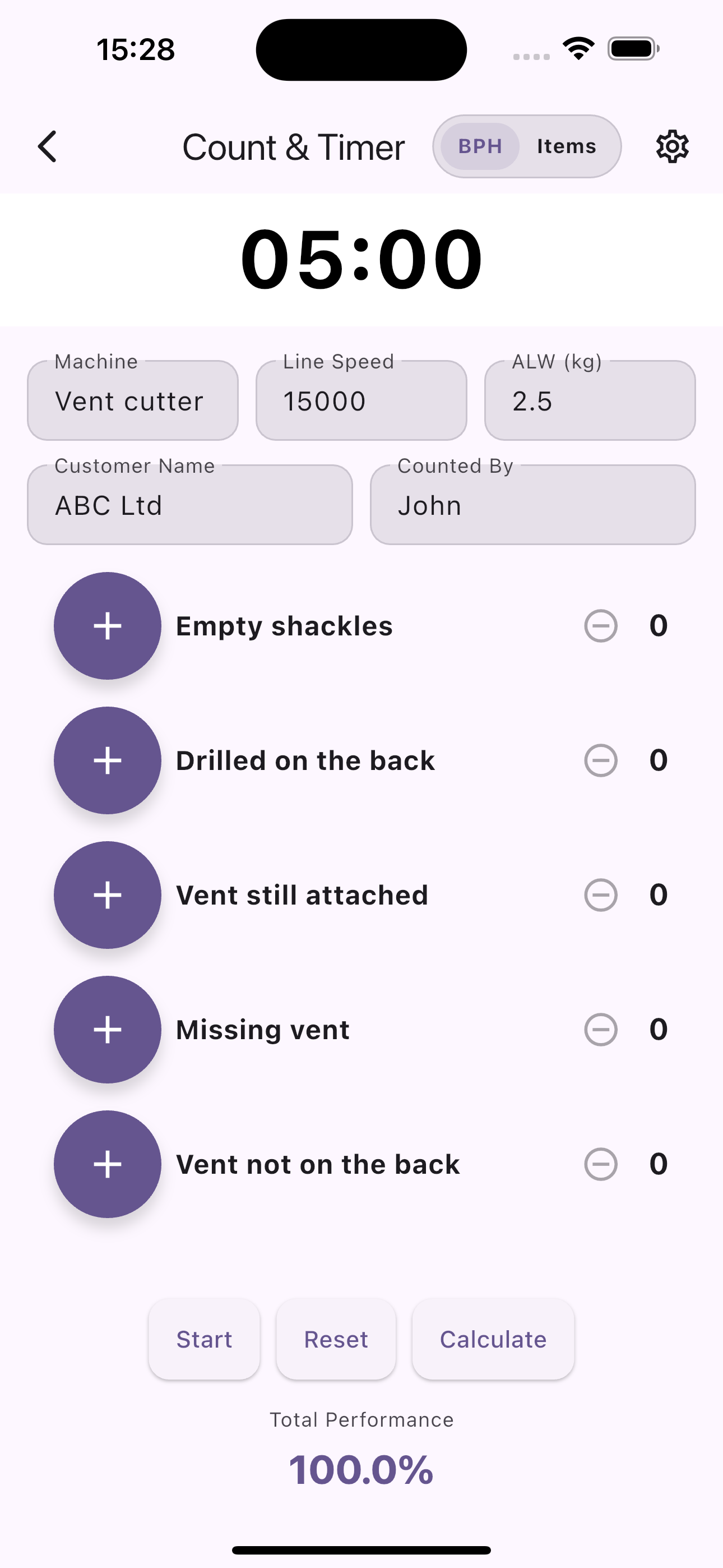Screen dimensions: 723x1568
Task: Switch to Items counting mode
Action: [566, 146]
